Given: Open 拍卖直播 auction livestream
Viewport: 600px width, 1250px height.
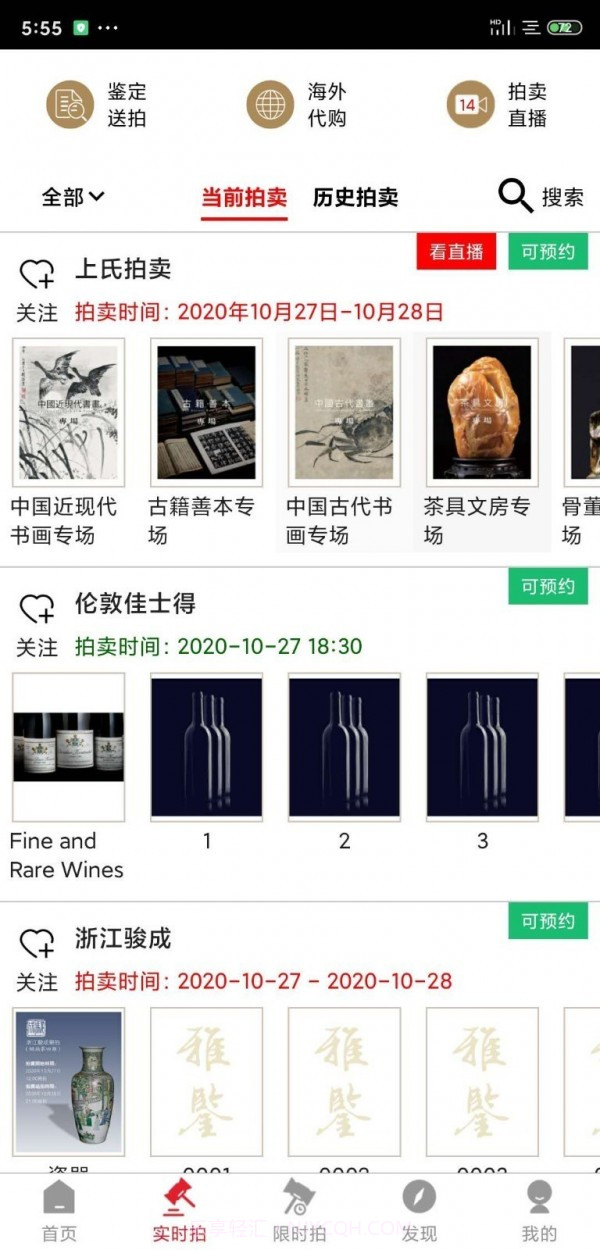Looking at the screenshot, I should (x=497, y=105).
